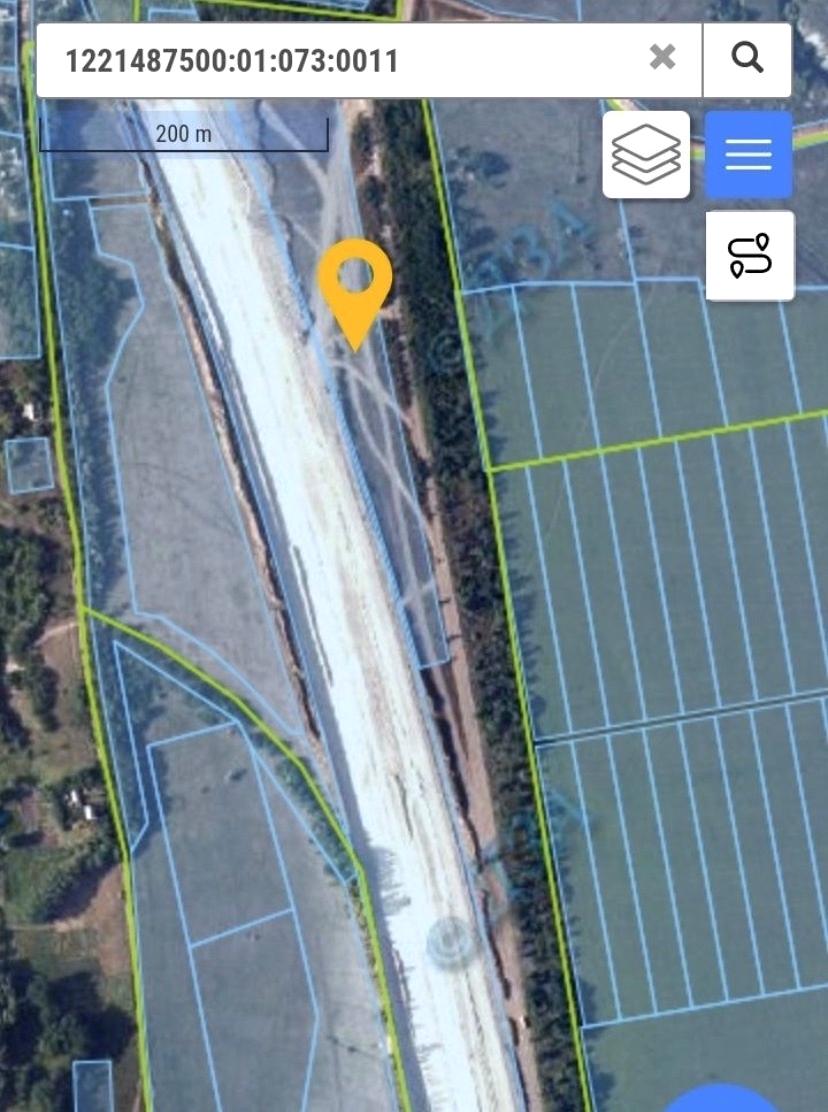The width and height of the screenshot is (828, 1112).
Task: Tap the orange location pin marker
Action: (x=355, y=283)
